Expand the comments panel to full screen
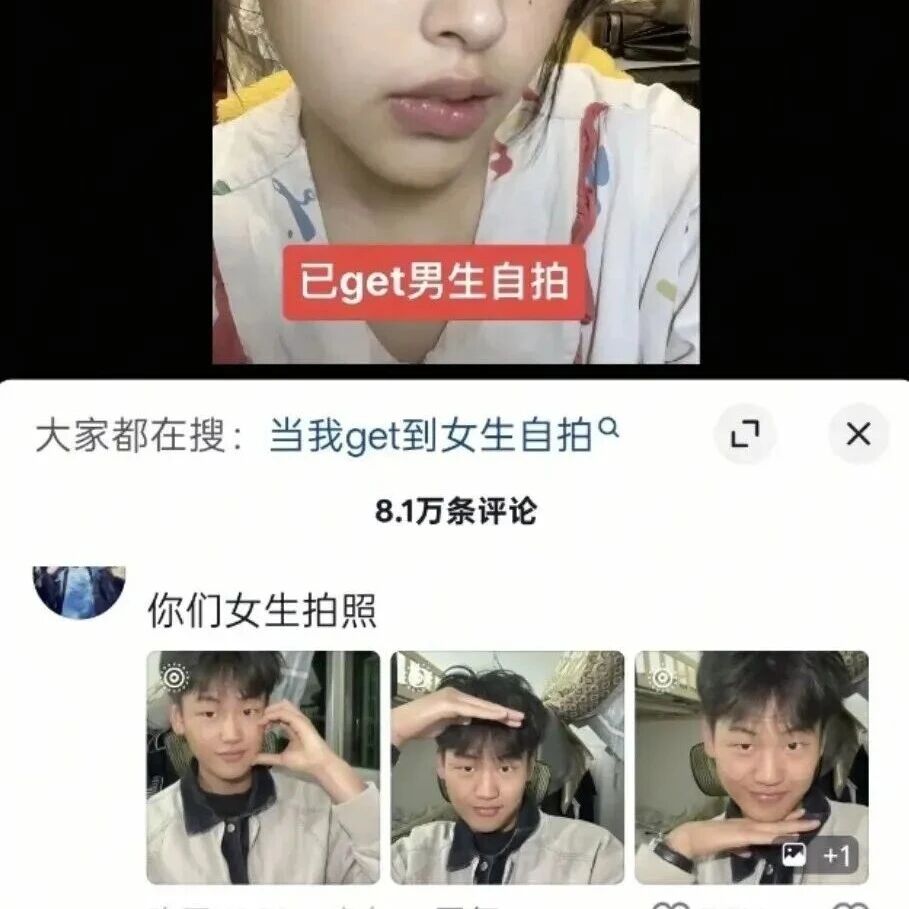This screenshot has height=909, width=909. pyautogui.click(x=745, y=434)
